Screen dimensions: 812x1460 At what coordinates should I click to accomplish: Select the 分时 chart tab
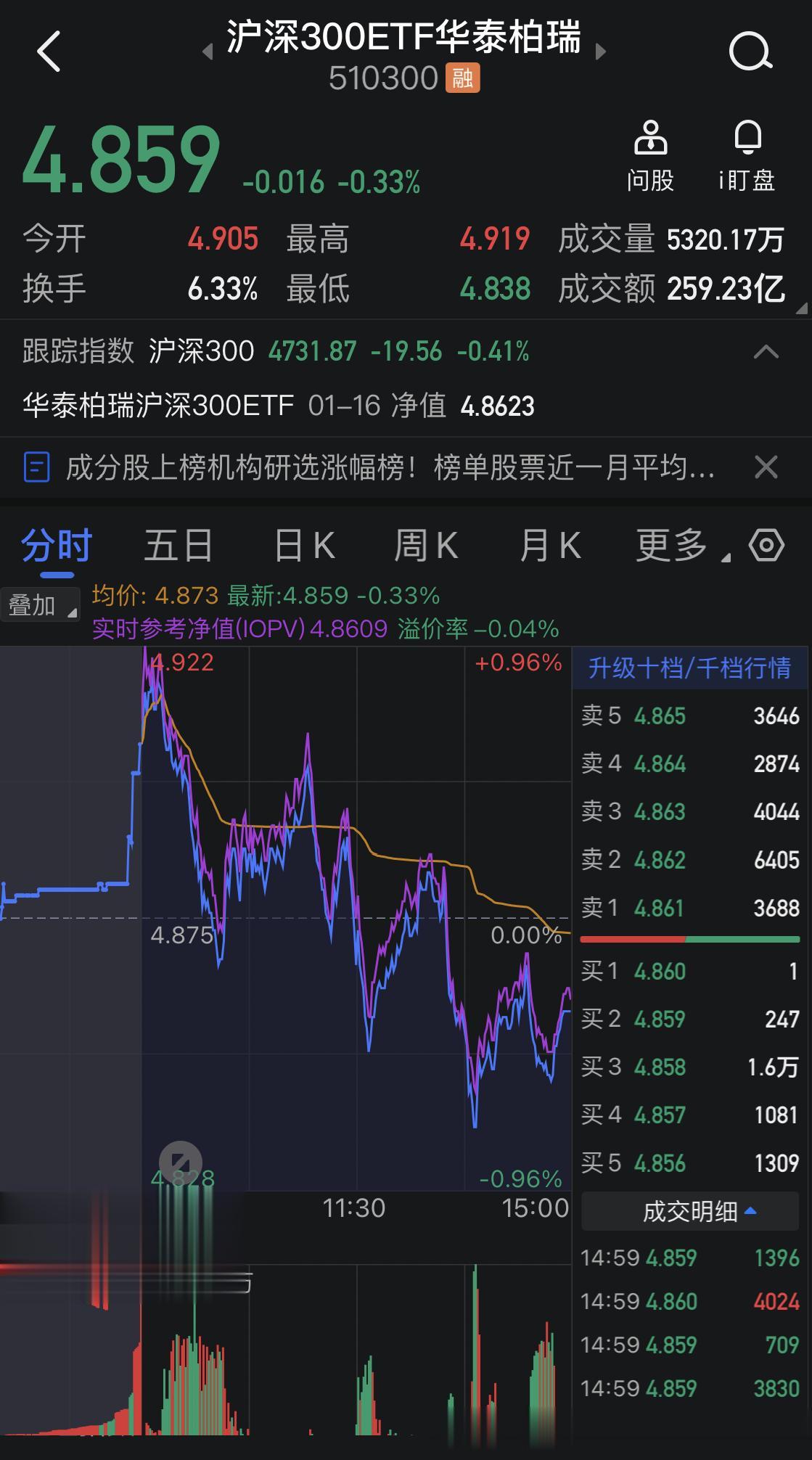click(x=57, y=546)
